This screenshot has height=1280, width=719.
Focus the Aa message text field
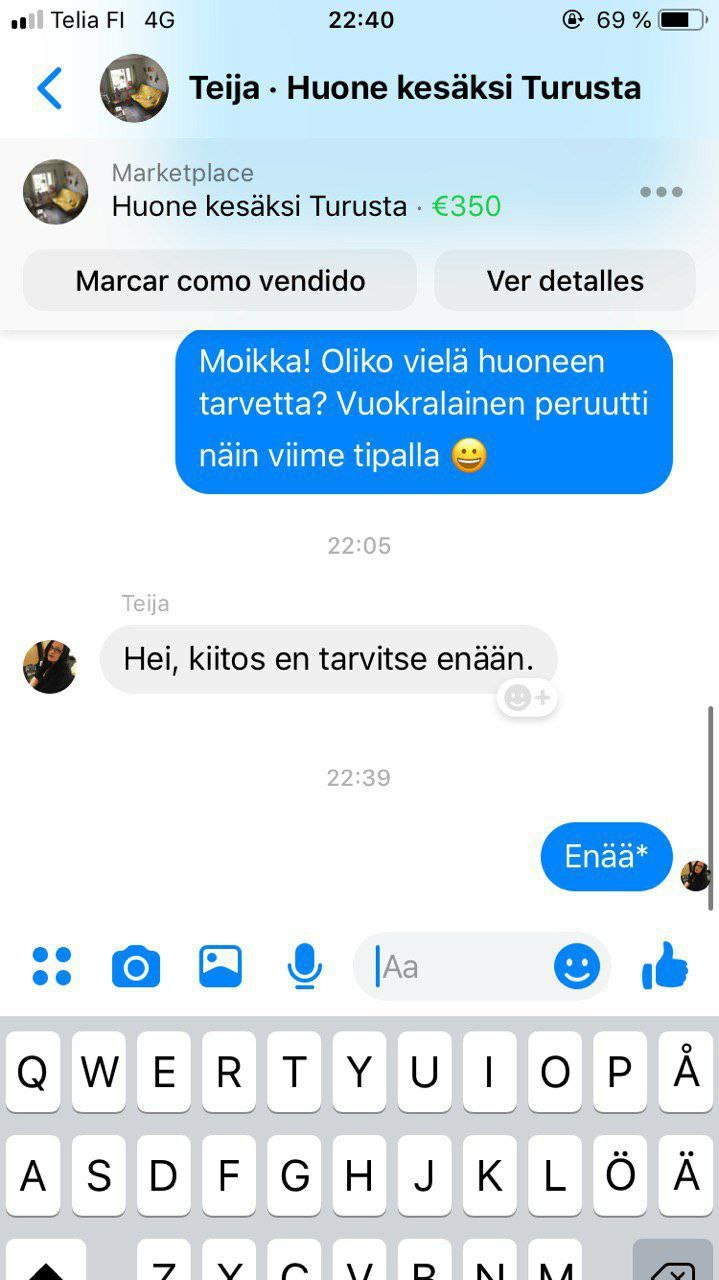[460, 967]
